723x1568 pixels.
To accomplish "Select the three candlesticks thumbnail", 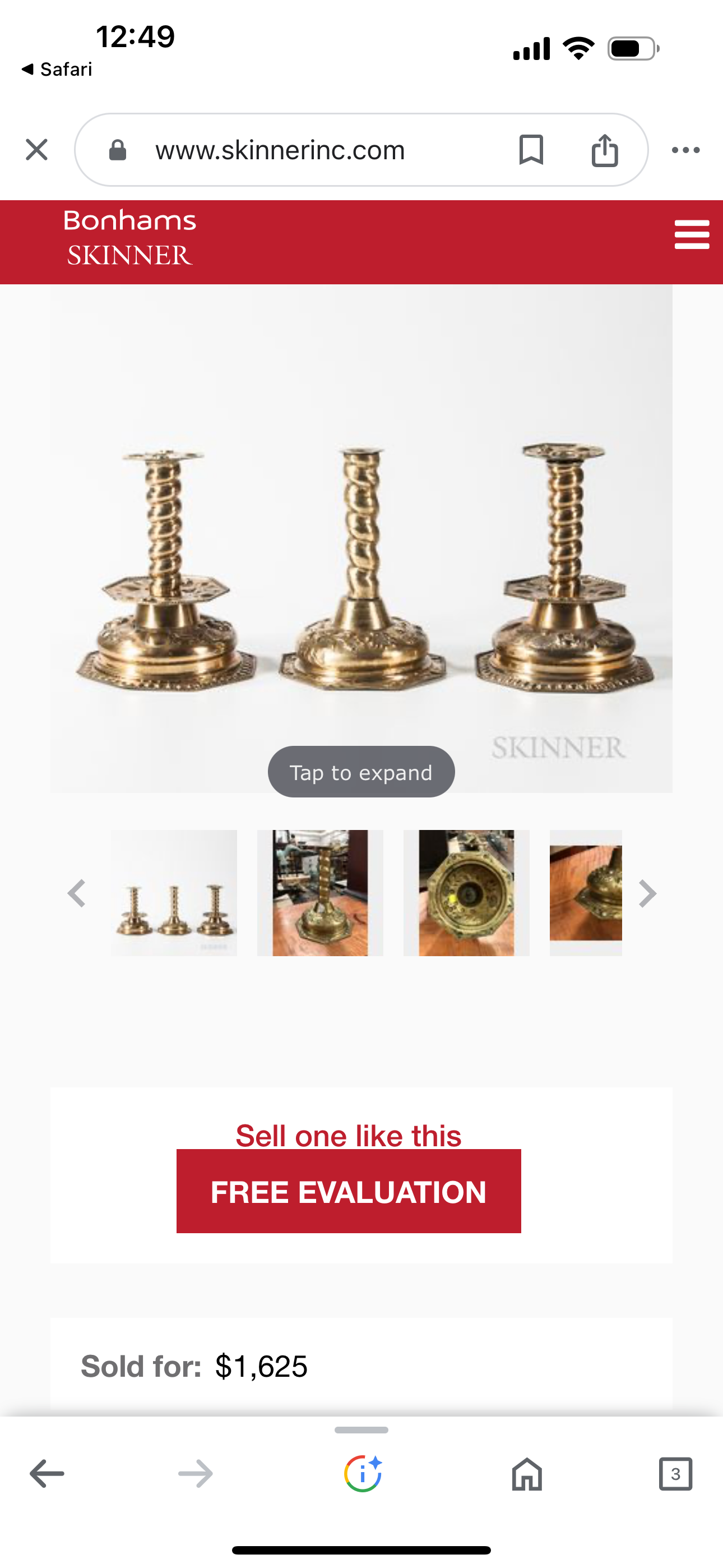I will (174, 893).
